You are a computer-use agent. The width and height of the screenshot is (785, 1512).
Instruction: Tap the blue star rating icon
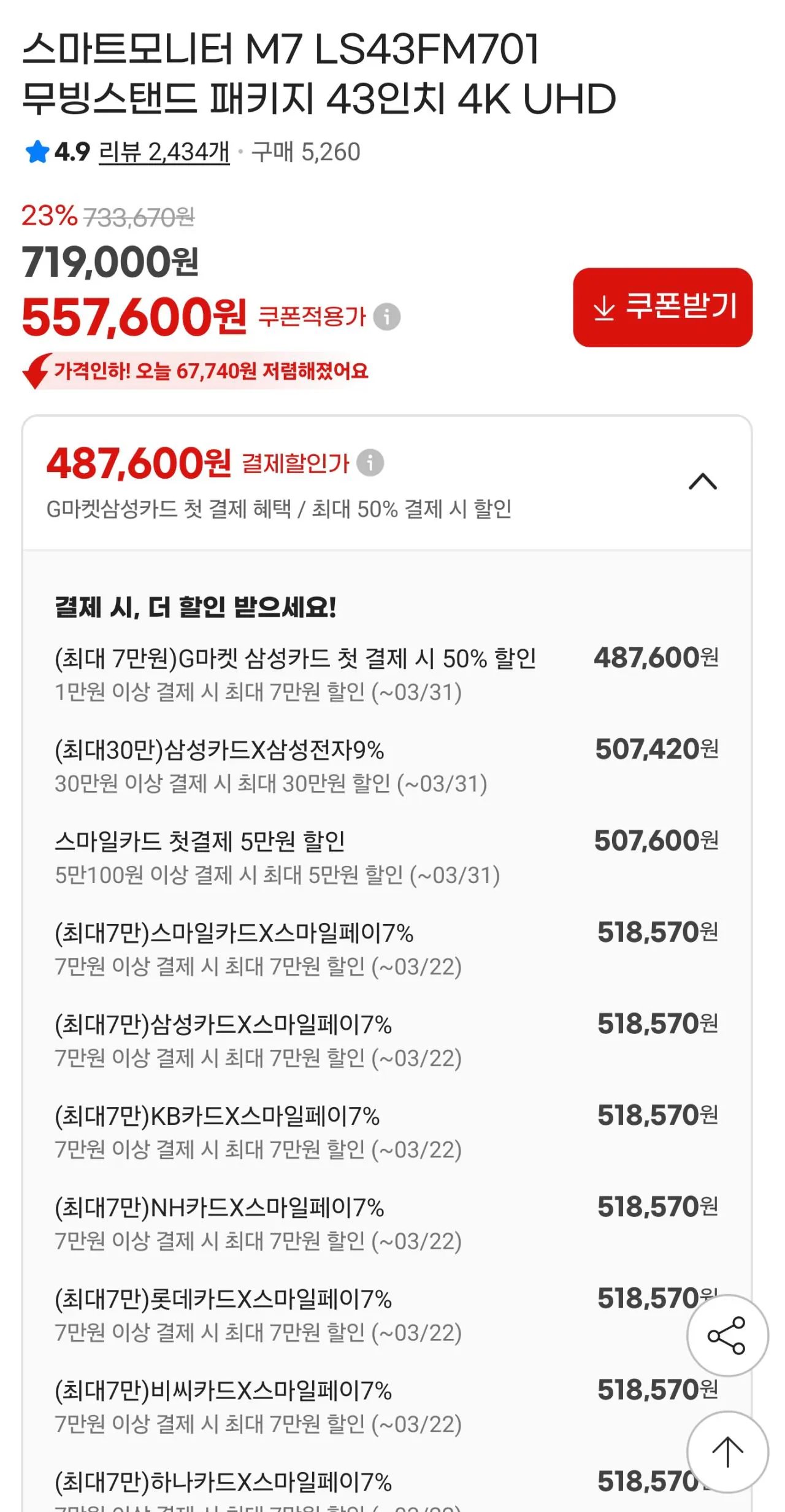37,151
